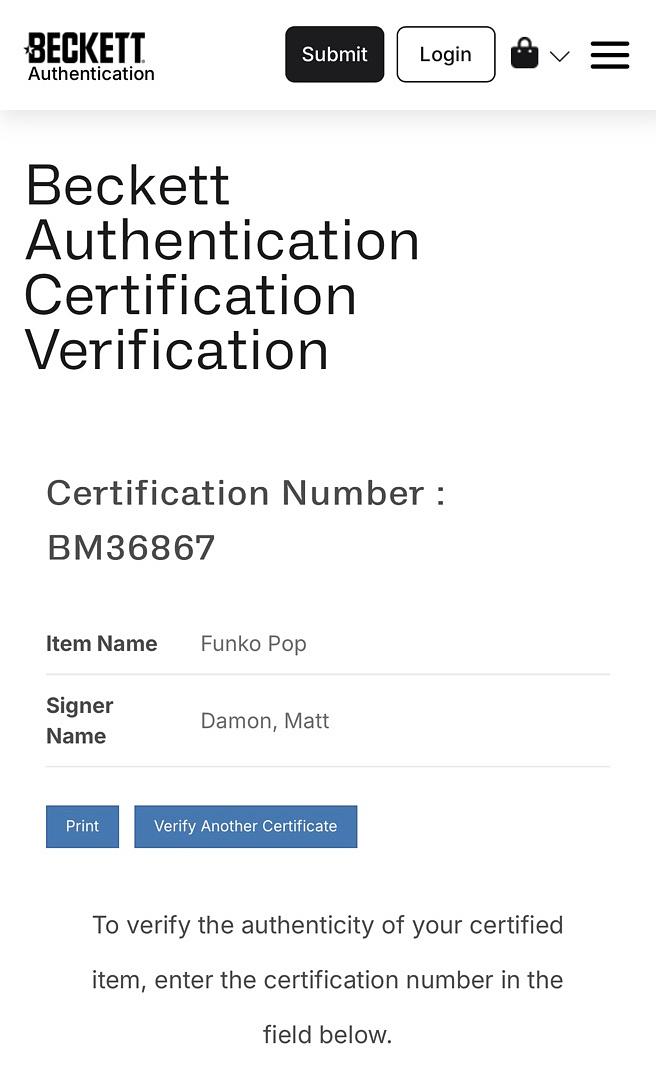Tap the Login button

pyautogui.click(x=445, y=54)
